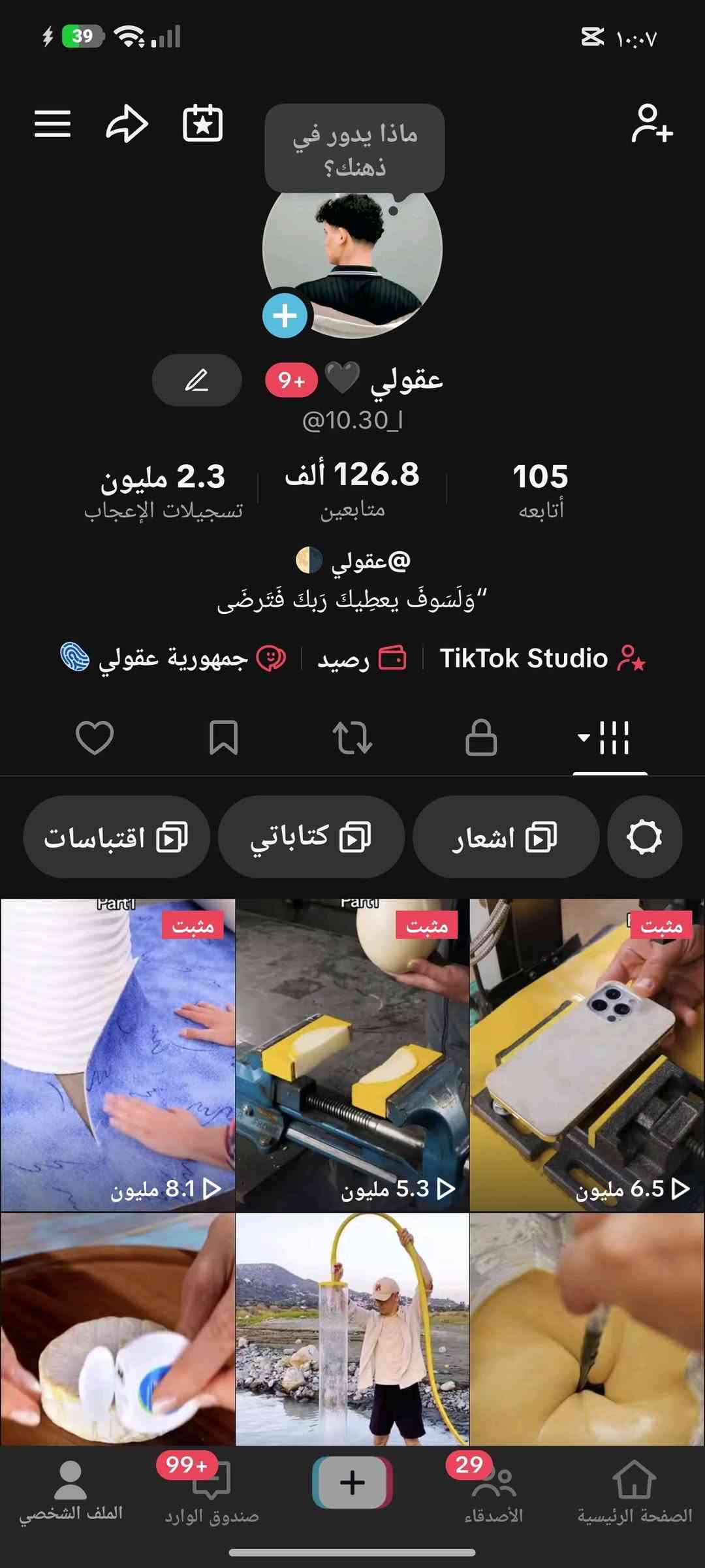This screenshot has width=705, height=1568.
Task: Open the followers list (متابعين)
Action: pos(352,490)
